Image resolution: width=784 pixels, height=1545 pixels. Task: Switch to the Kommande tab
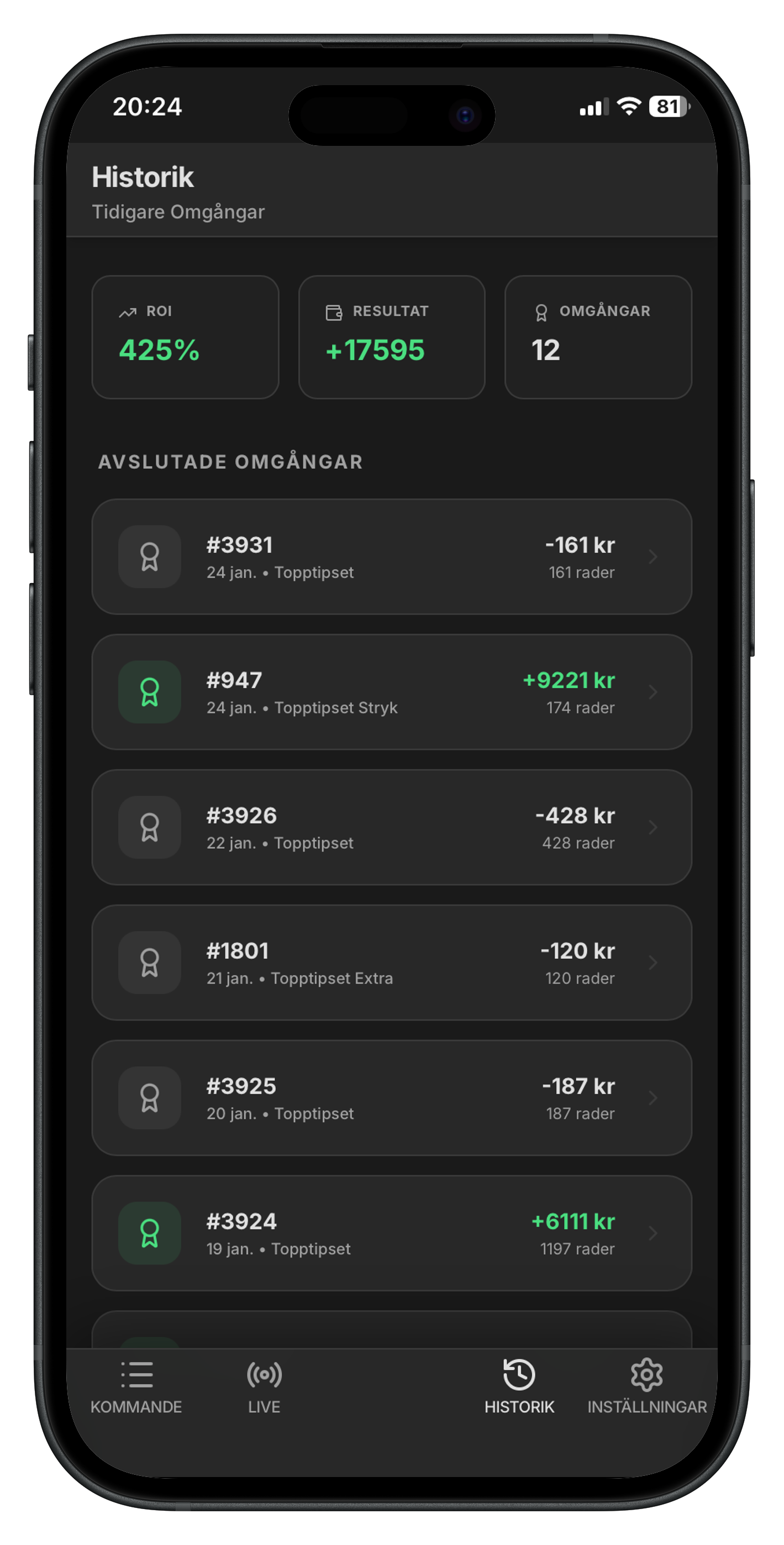tap(136, 1386)
